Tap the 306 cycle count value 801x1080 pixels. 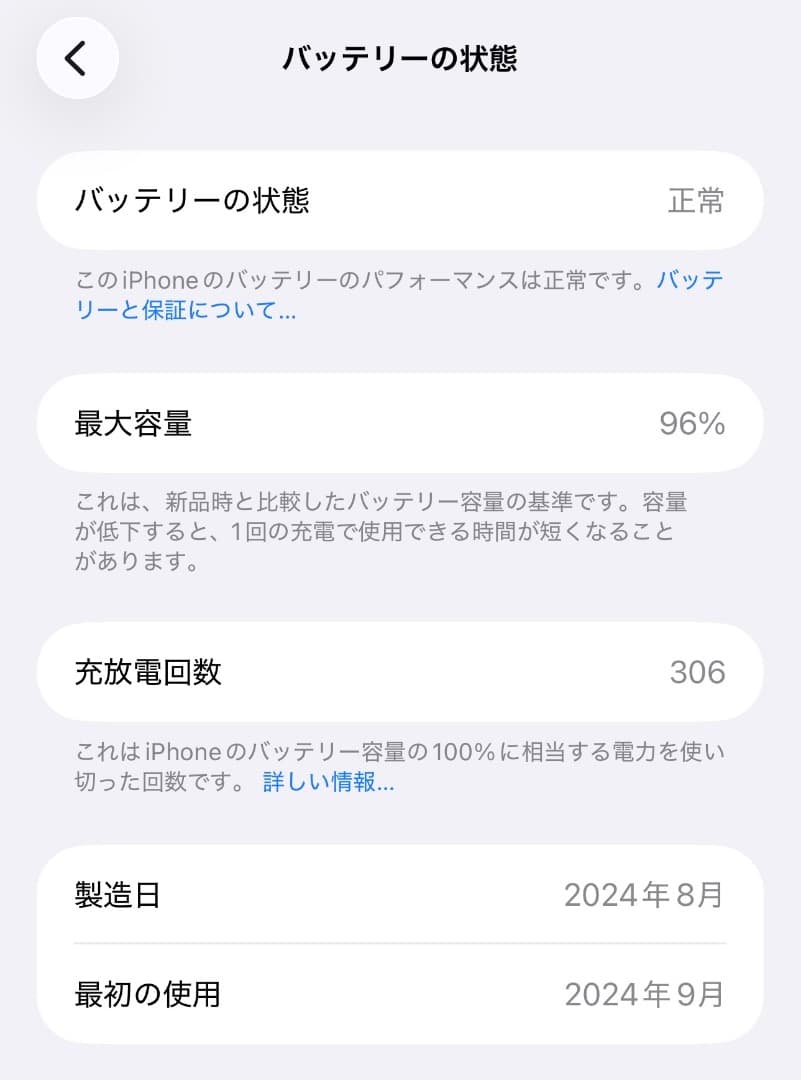pyautogui.click(x=696, y=672)
